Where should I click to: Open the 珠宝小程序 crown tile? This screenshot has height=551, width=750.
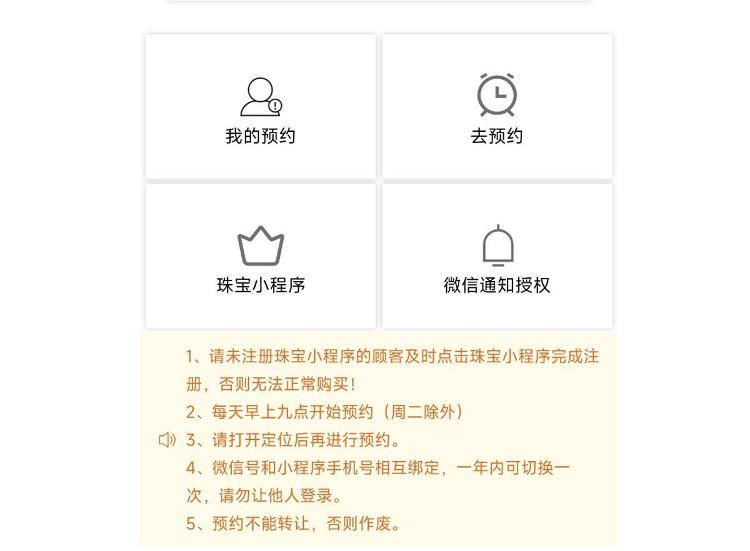(x=260, y=257)
